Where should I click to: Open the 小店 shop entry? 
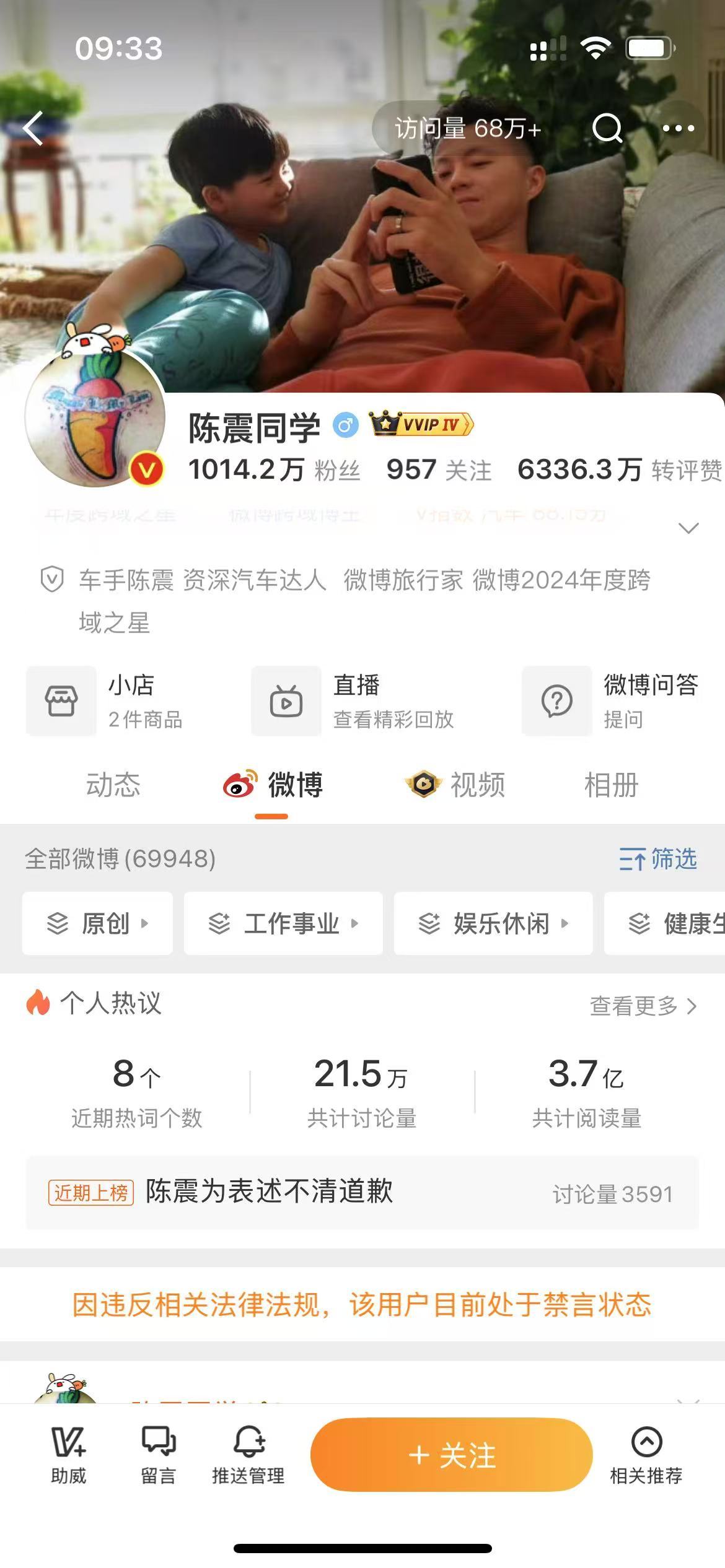(105, 701)
